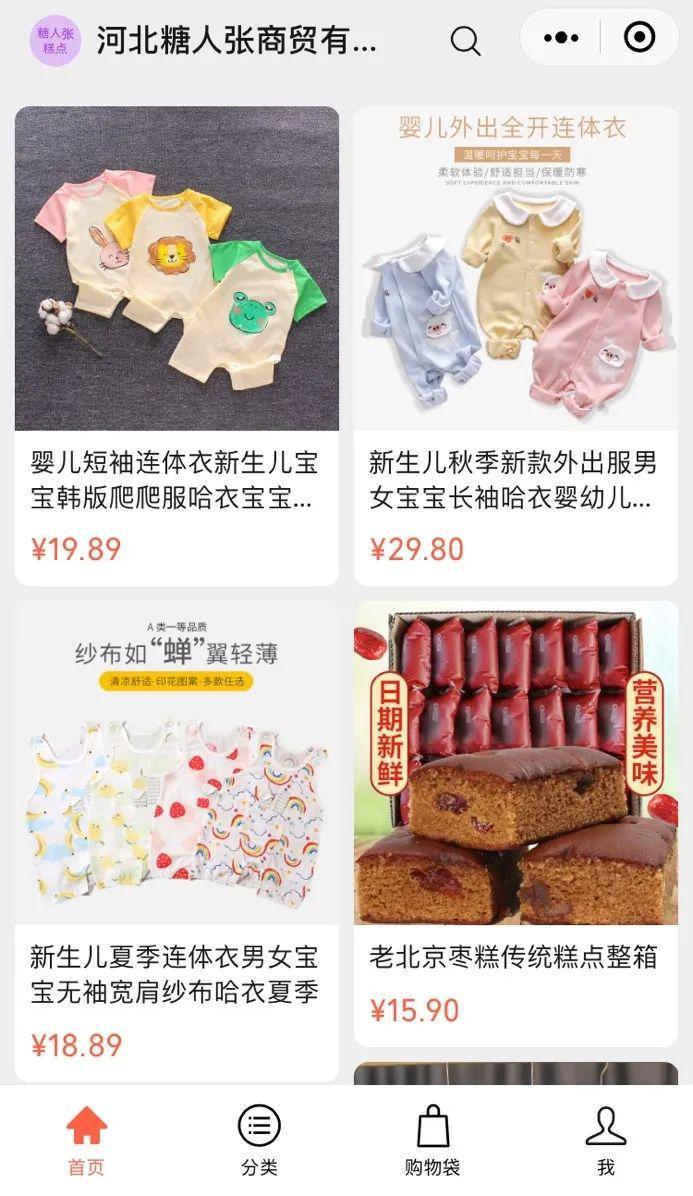View the 新生儿夏季连体衣 sleeveless romper product
This screenshot has width=693, height=1196.
point(177,840)
